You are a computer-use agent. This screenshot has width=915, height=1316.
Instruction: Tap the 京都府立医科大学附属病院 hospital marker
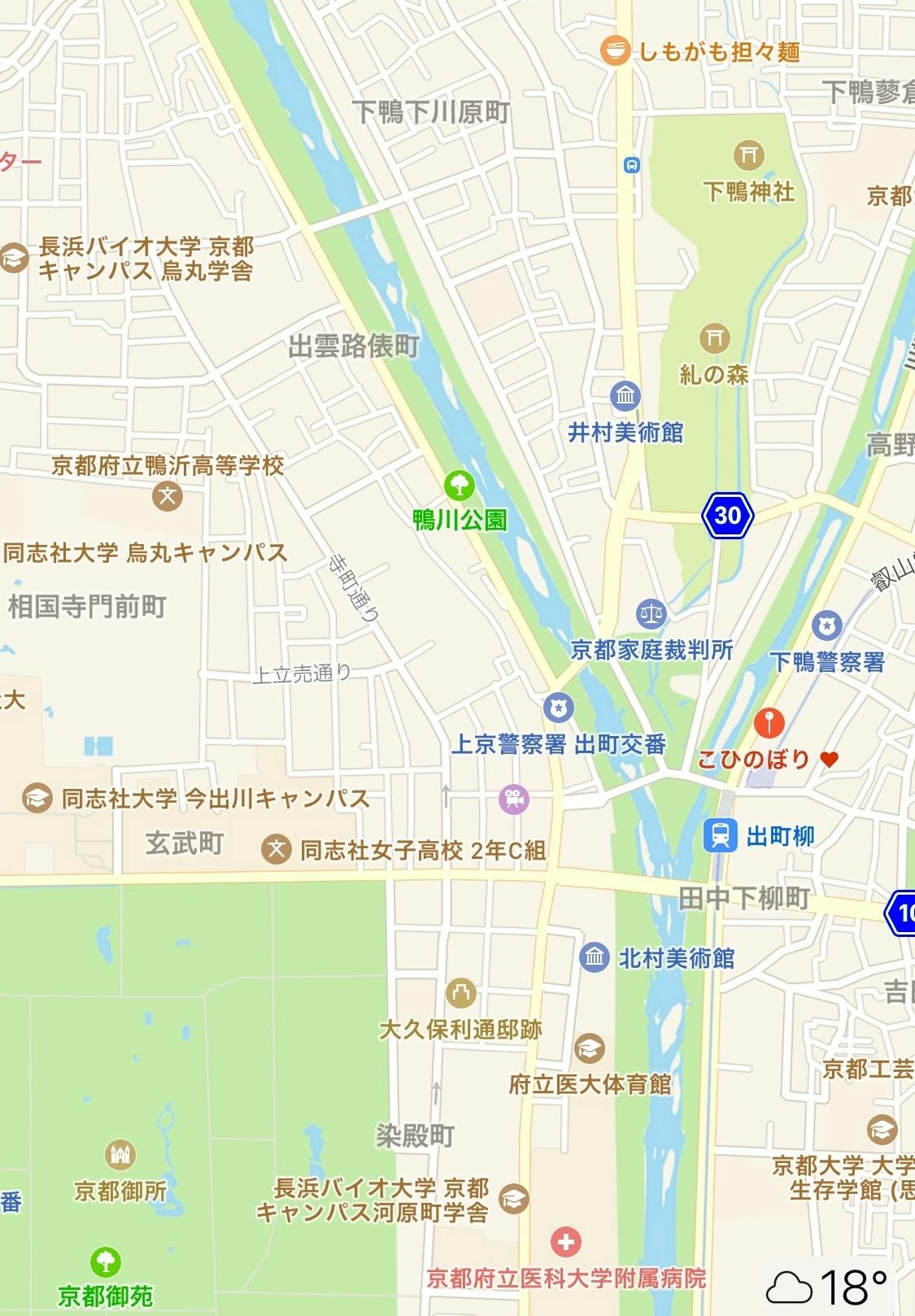pos(566,1242)
